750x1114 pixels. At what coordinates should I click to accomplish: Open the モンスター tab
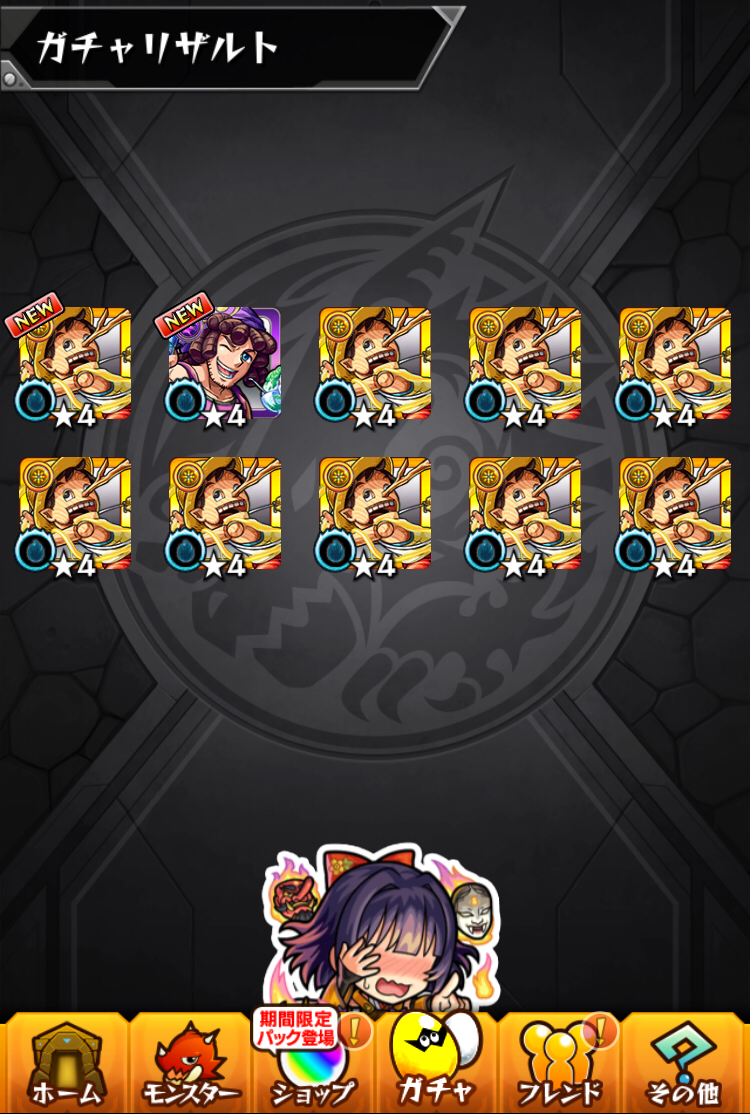pyautogui.click(x=191, y=1065)
